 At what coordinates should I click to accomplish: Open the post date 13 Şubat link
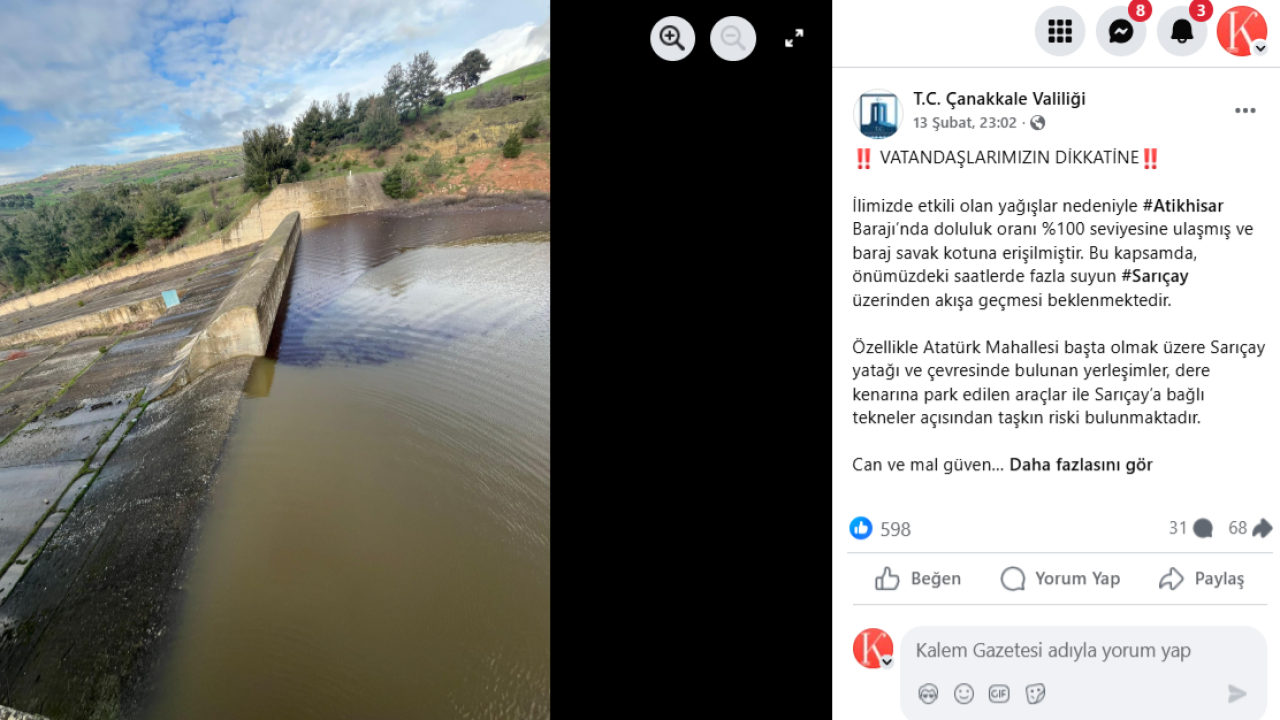[964, 123]
